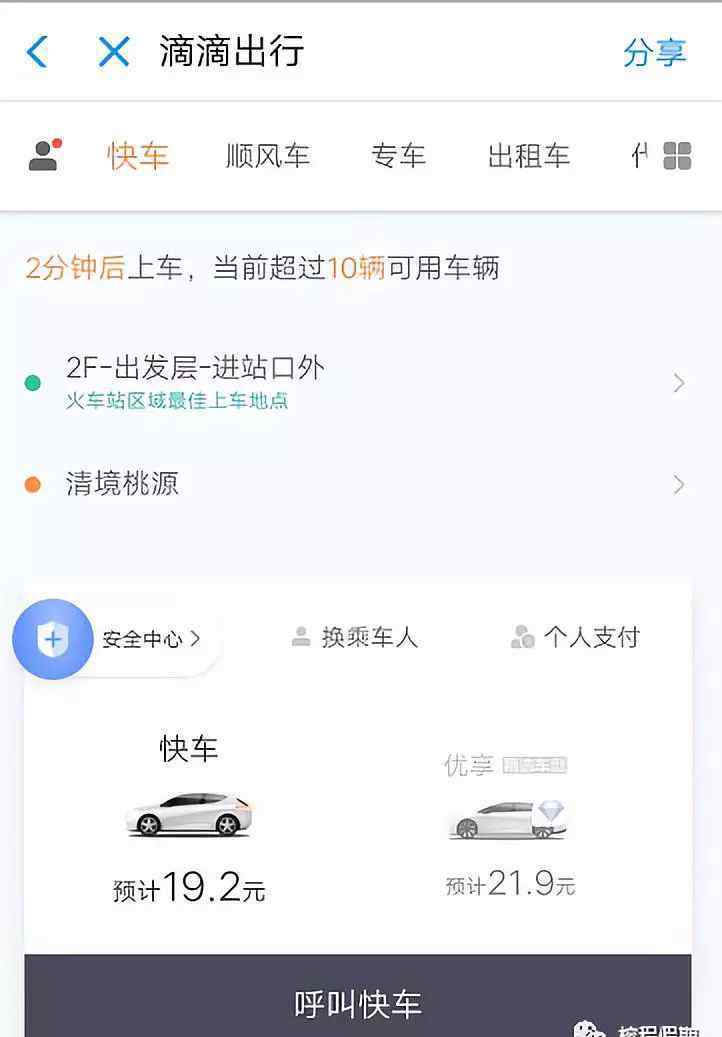Open the all-services grid icon
Image resolution: width=722 pixels, height=1037 pixels.
[x=677, y=156]
